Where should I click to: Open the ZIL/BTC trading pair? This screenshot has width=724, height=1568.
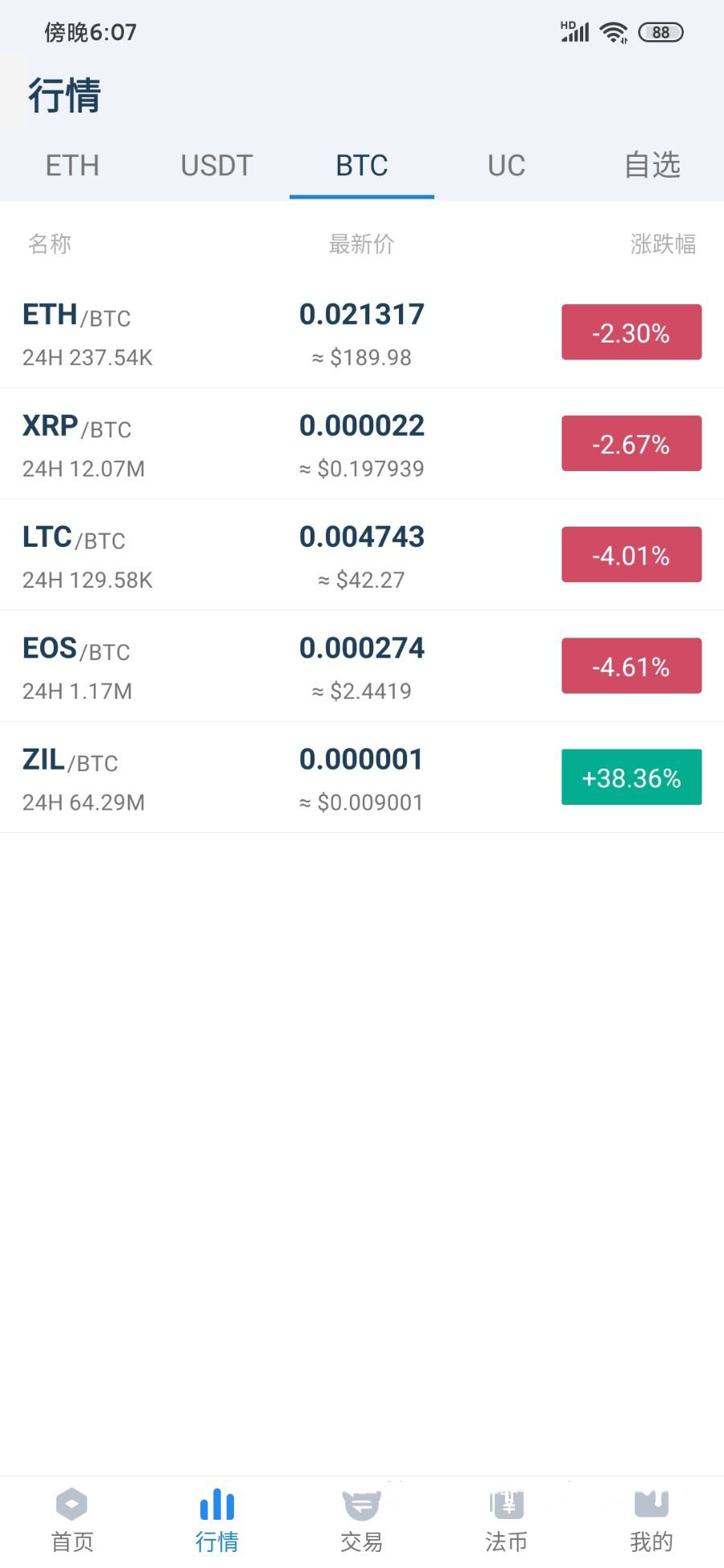[x=362, y=778]
